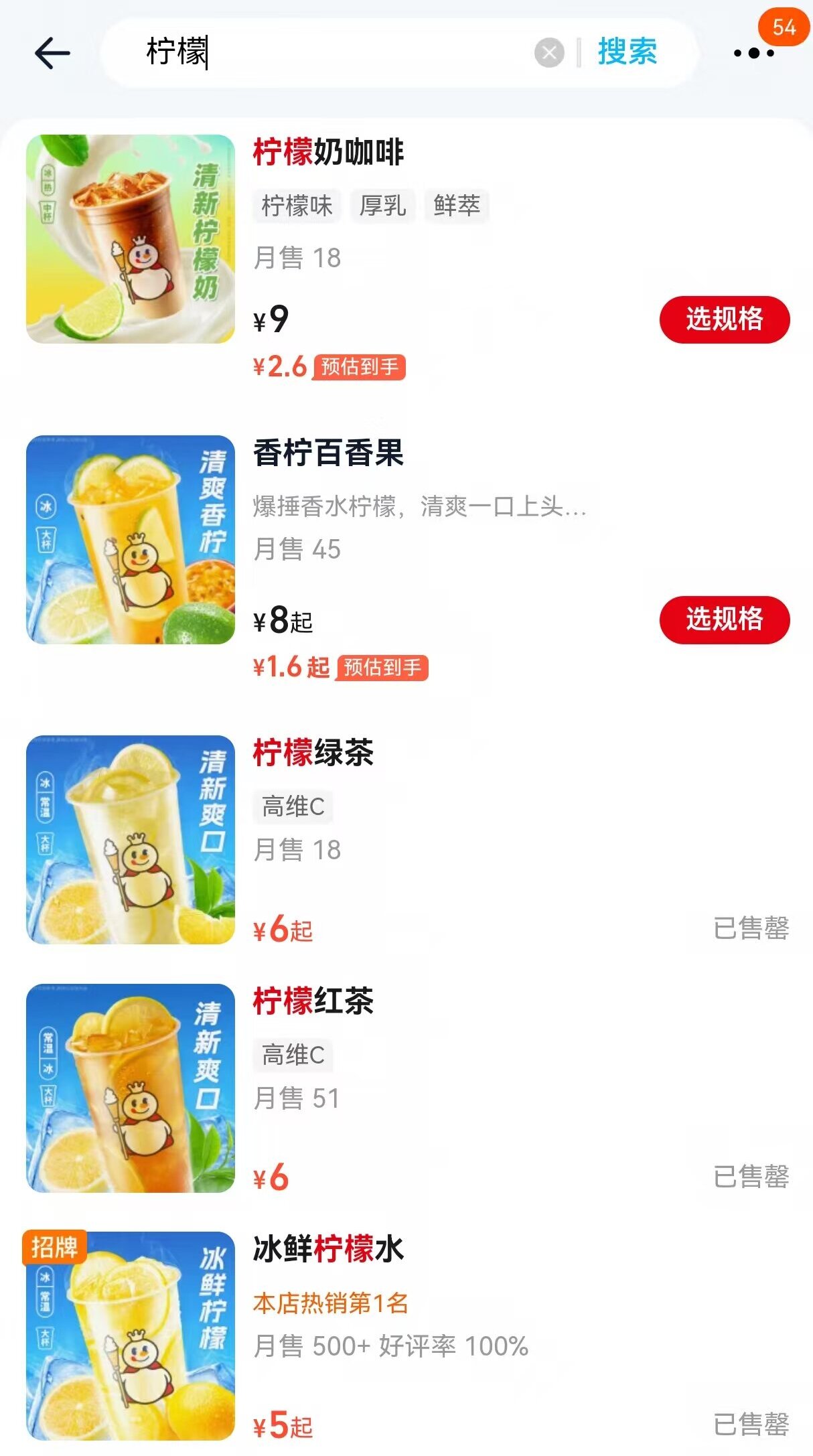The height and width of the screenshot is (1456, 813).
Task: Open the three-dot more menu
Action: (753, 53)
